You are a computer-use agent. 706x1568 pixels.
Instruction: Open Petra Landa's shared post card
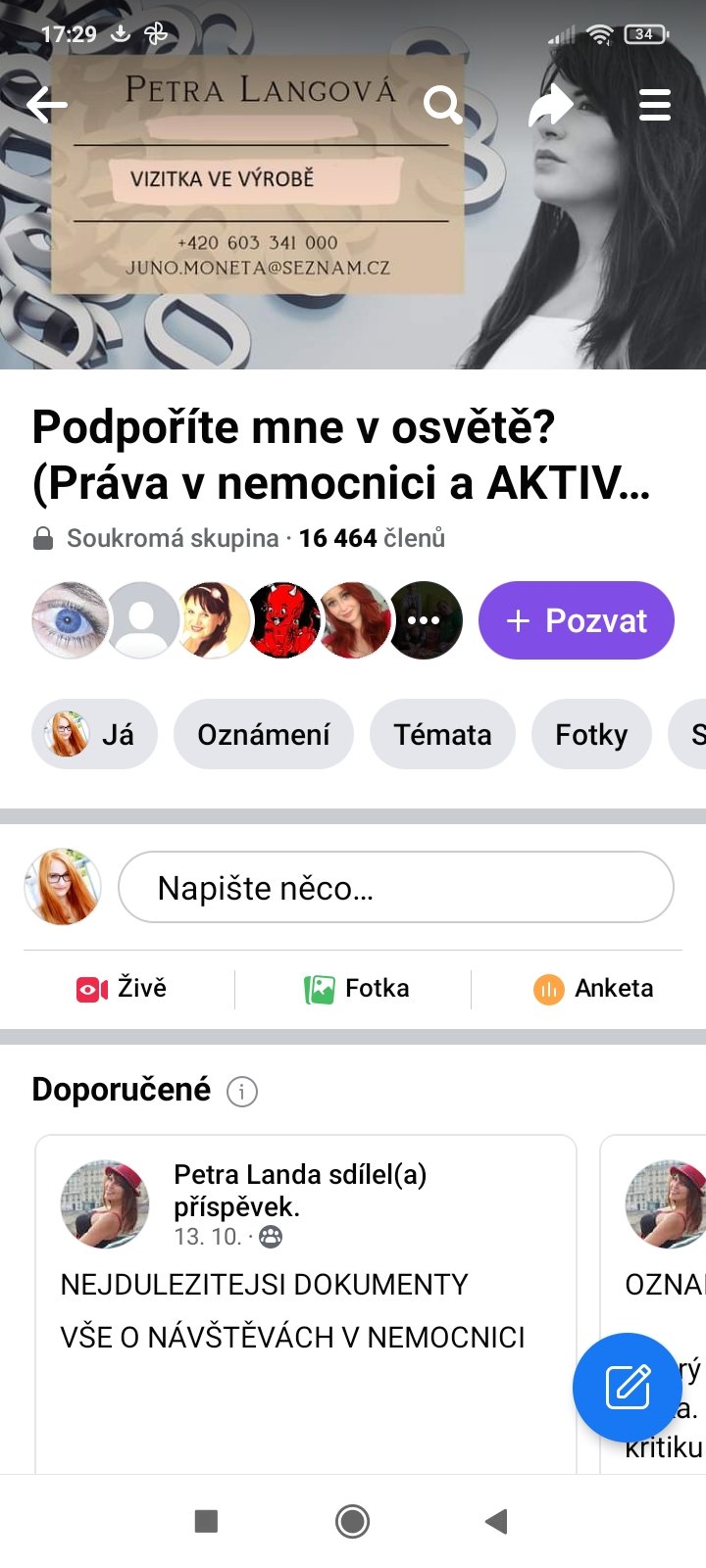point(305,1303)
